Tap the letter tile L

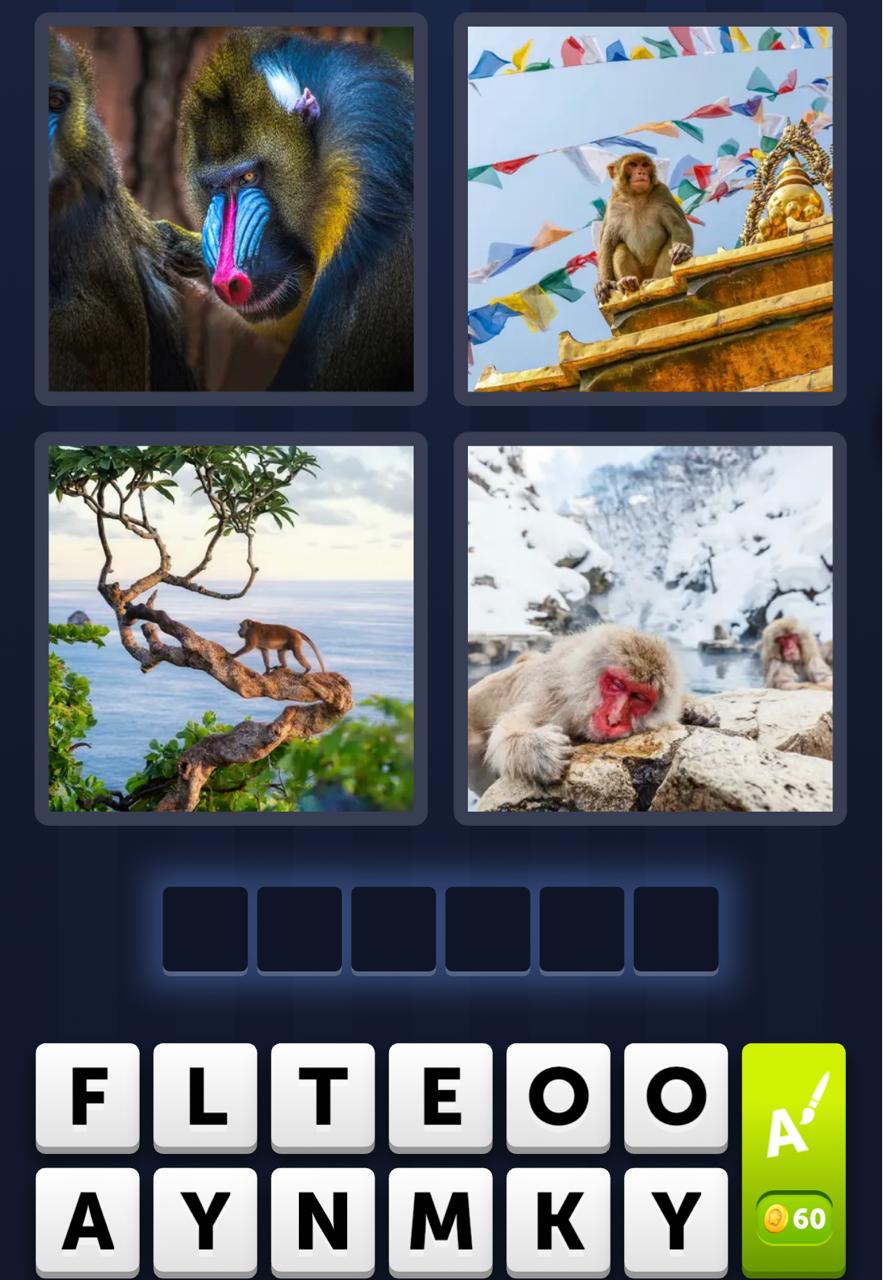205,1100
